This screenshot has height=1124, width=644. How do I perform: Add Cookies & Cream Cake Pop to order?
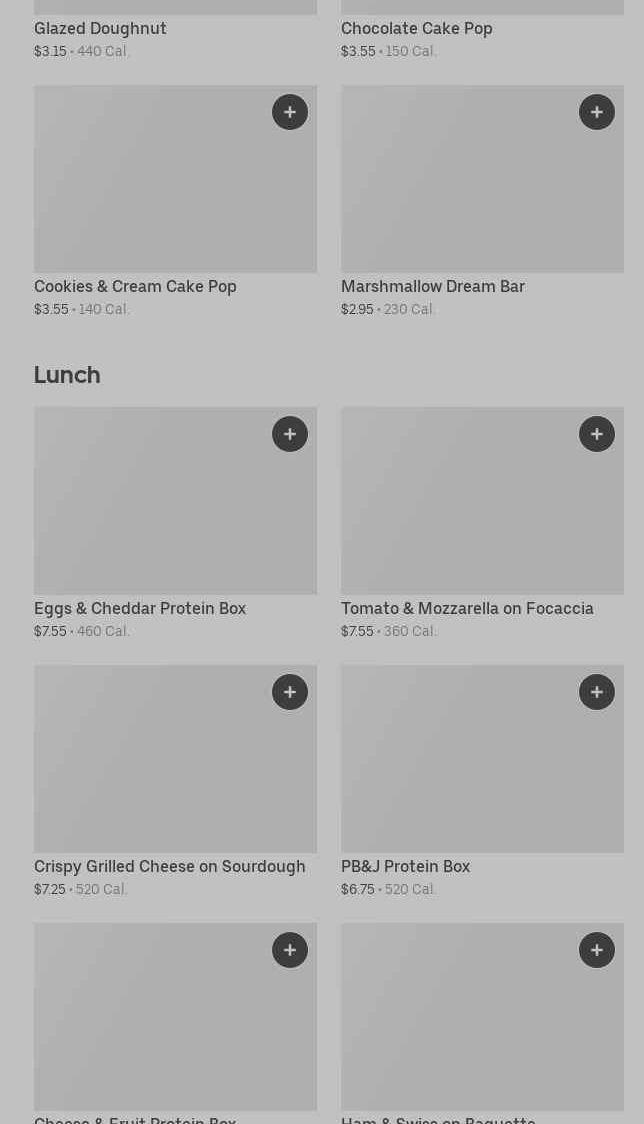[x=290, y=112]
